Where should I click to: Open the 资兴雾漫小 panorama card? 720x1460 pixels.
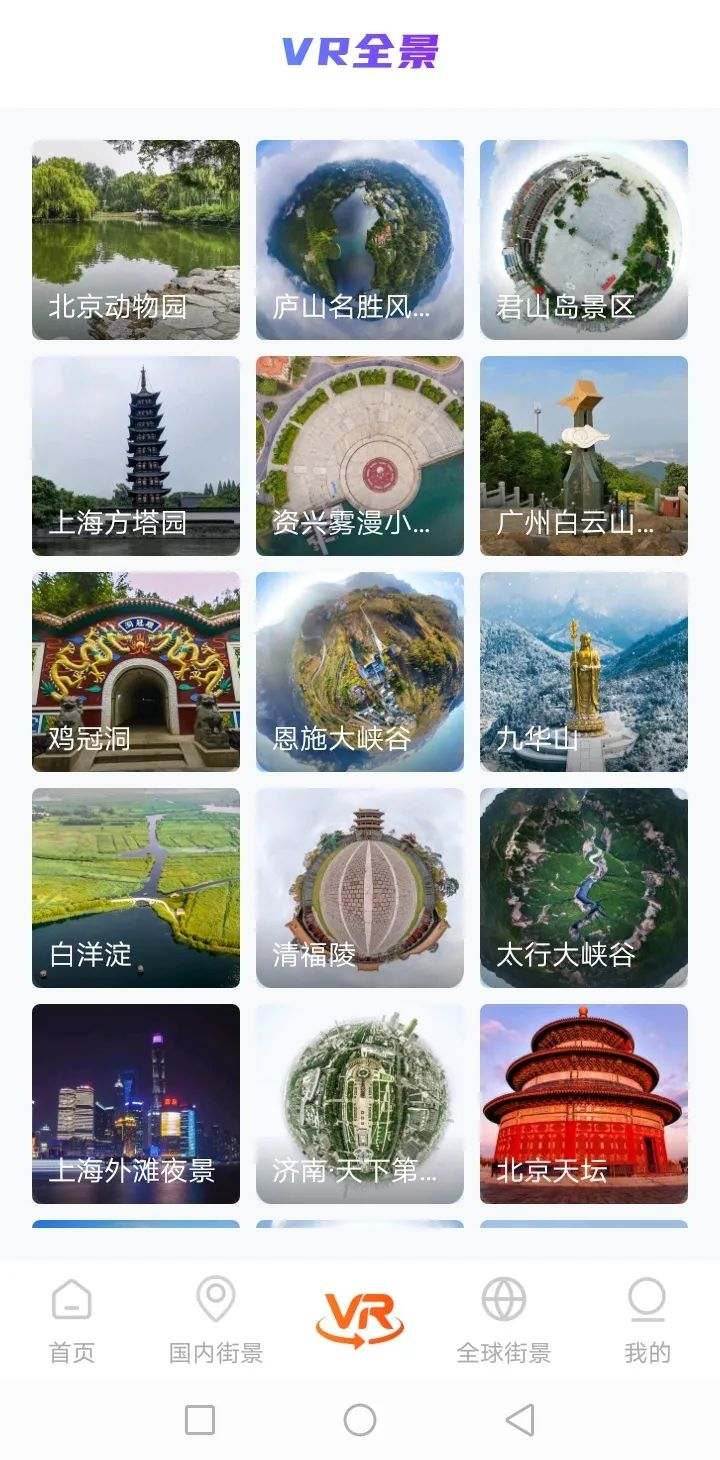[360, 456]
